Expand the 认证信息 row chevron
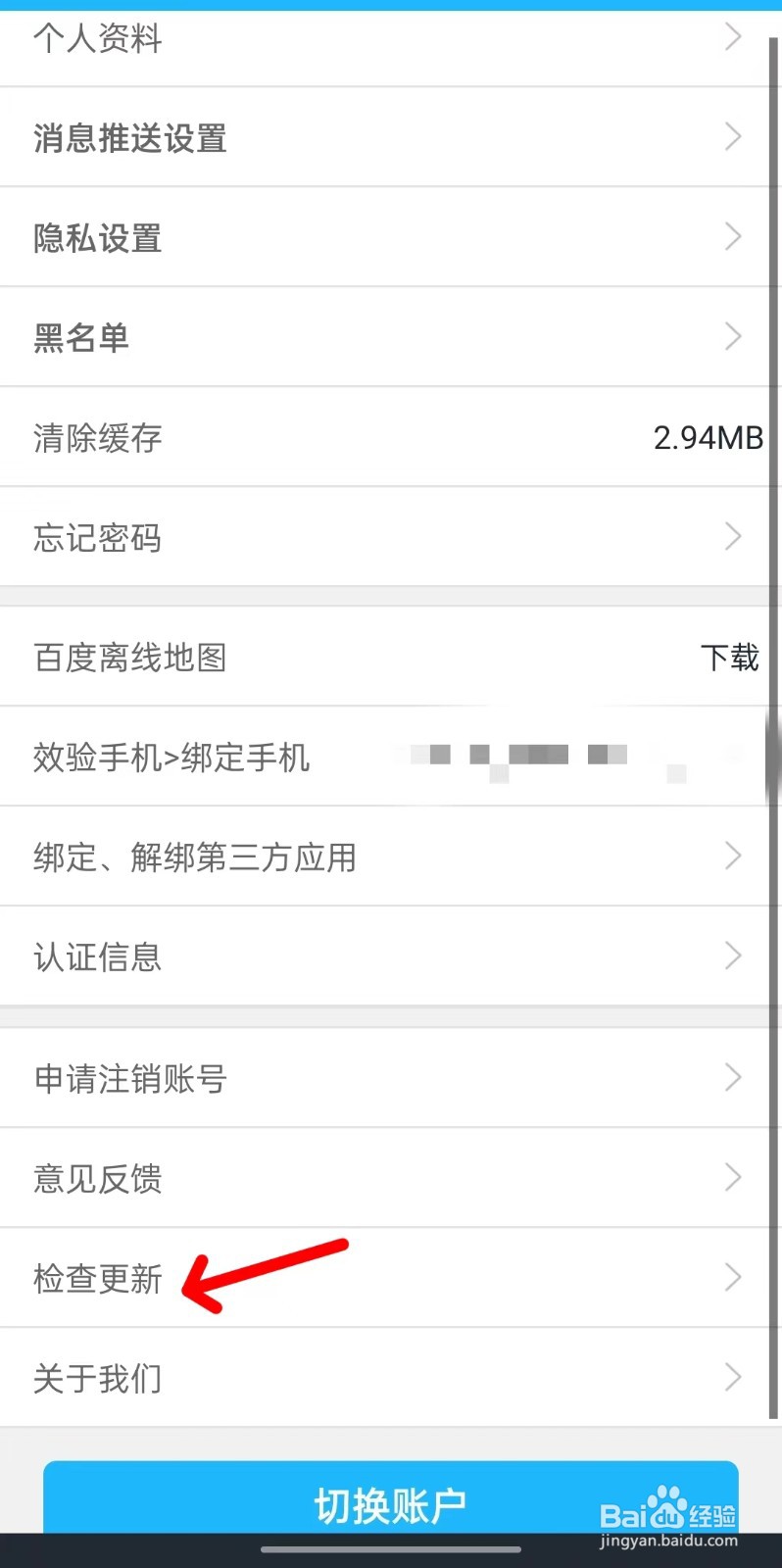782x1568 pixels. tap(733, 955)
